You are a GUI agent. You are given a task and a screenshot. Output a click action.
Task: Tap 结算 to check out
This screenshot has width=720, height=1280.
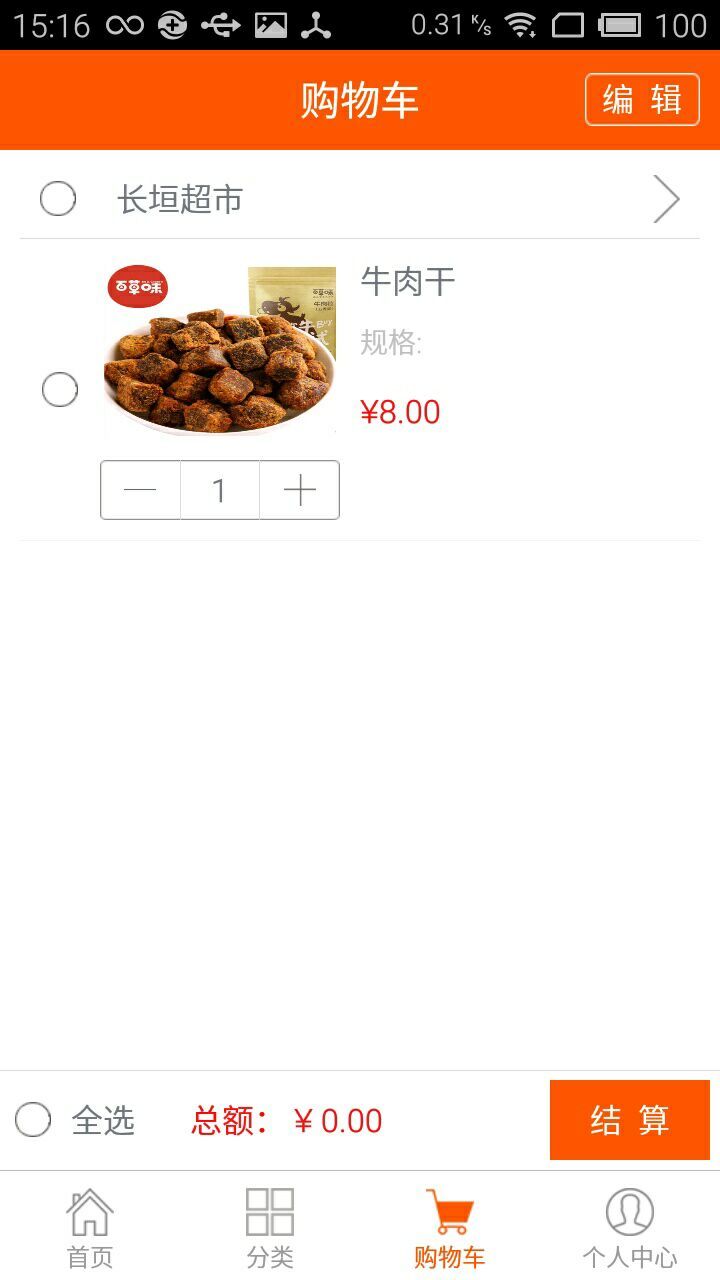click(x=629, y=1120)
